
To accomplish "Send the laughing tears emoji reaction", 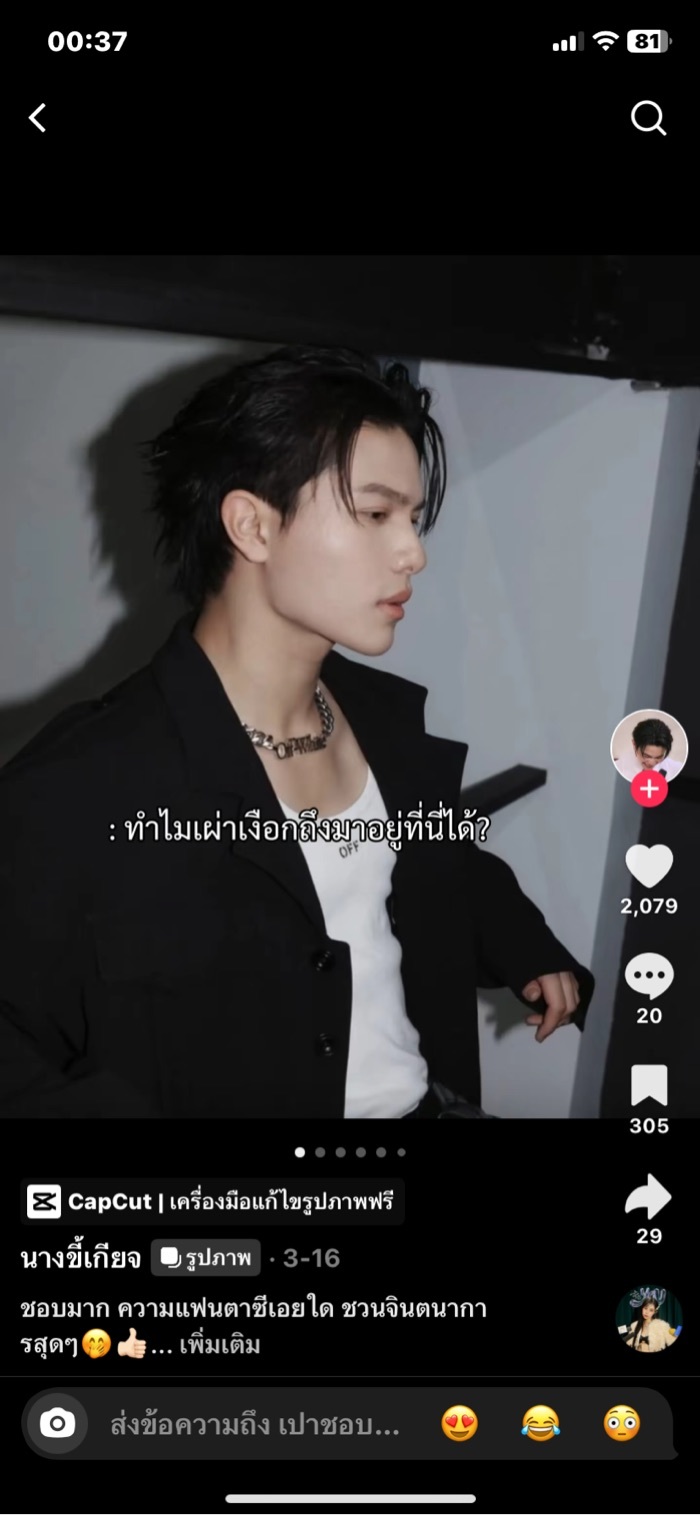I will tap(540, 1424).
